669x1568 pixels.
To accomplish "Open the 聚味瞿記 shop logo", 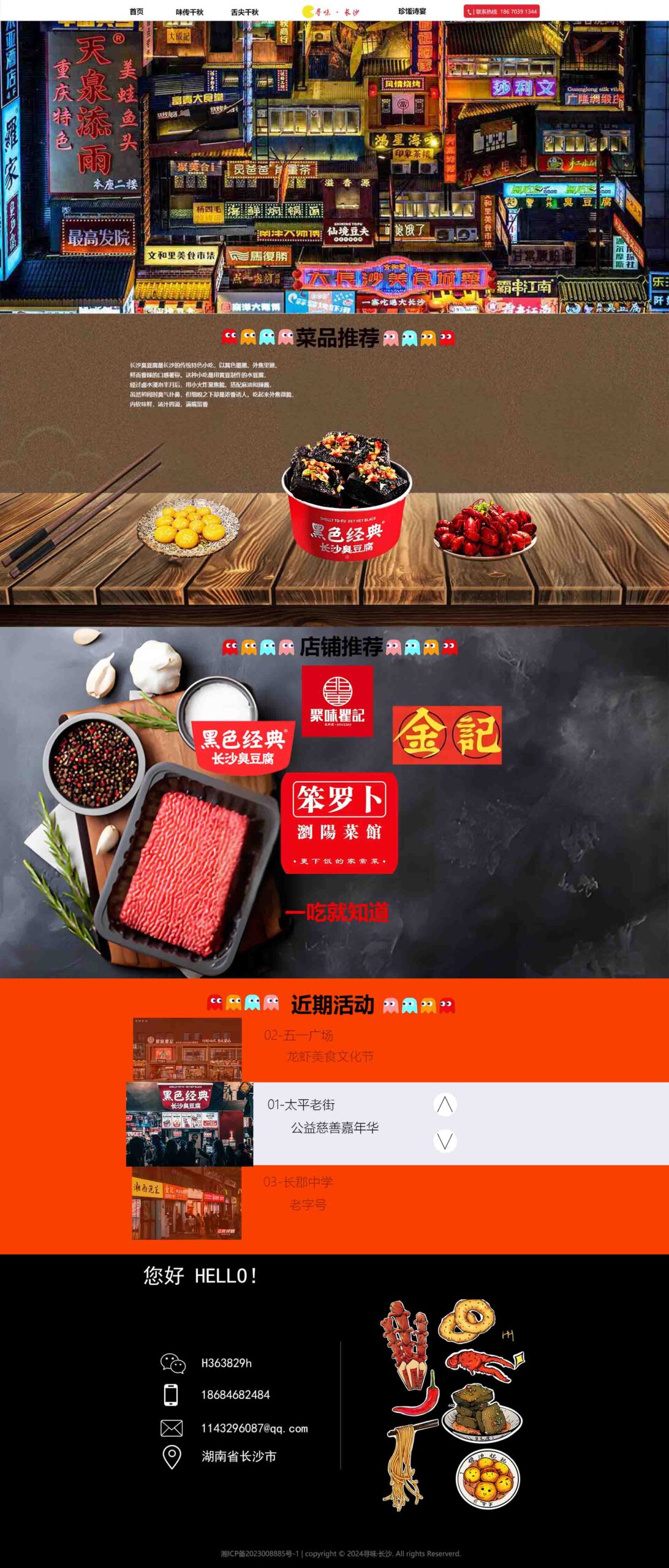I will pos(337,701).
